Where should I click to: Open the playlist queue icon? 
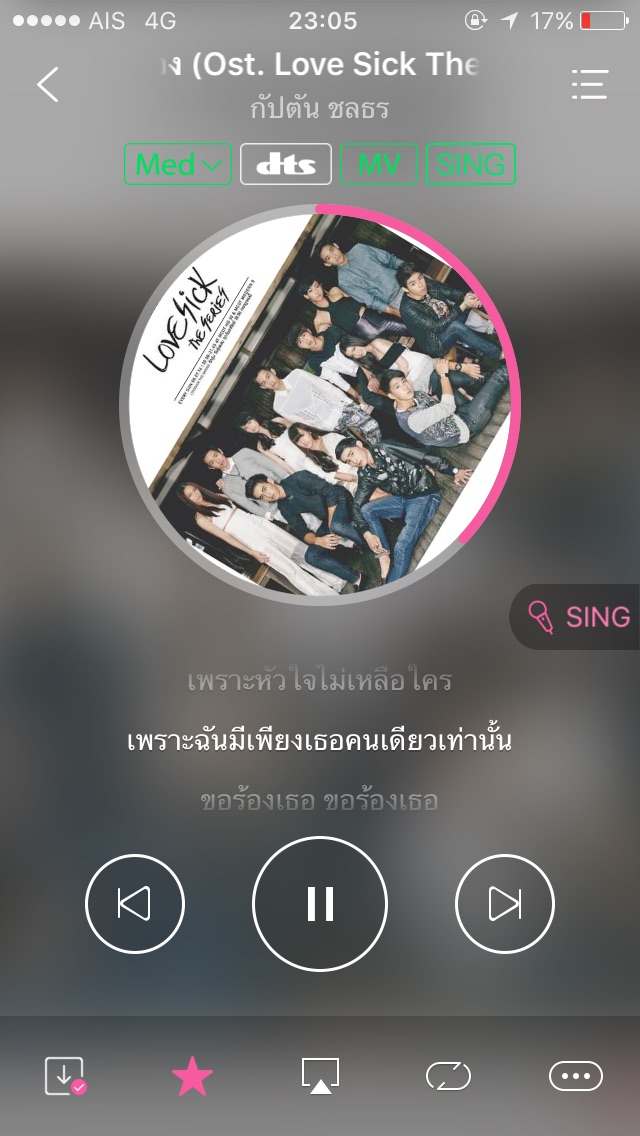589,84
